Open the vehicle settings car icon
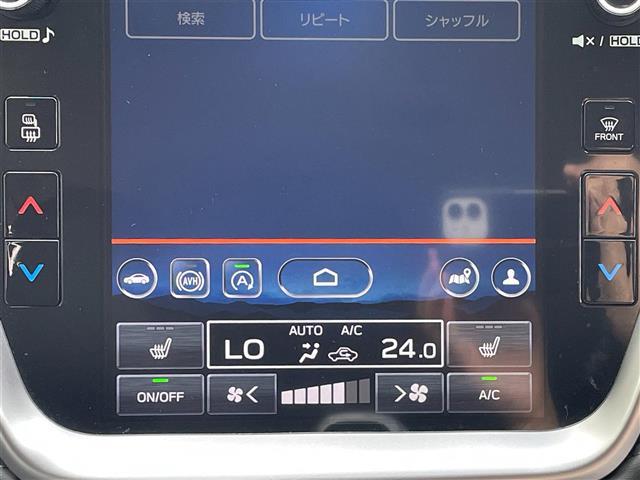 (137, 278)
